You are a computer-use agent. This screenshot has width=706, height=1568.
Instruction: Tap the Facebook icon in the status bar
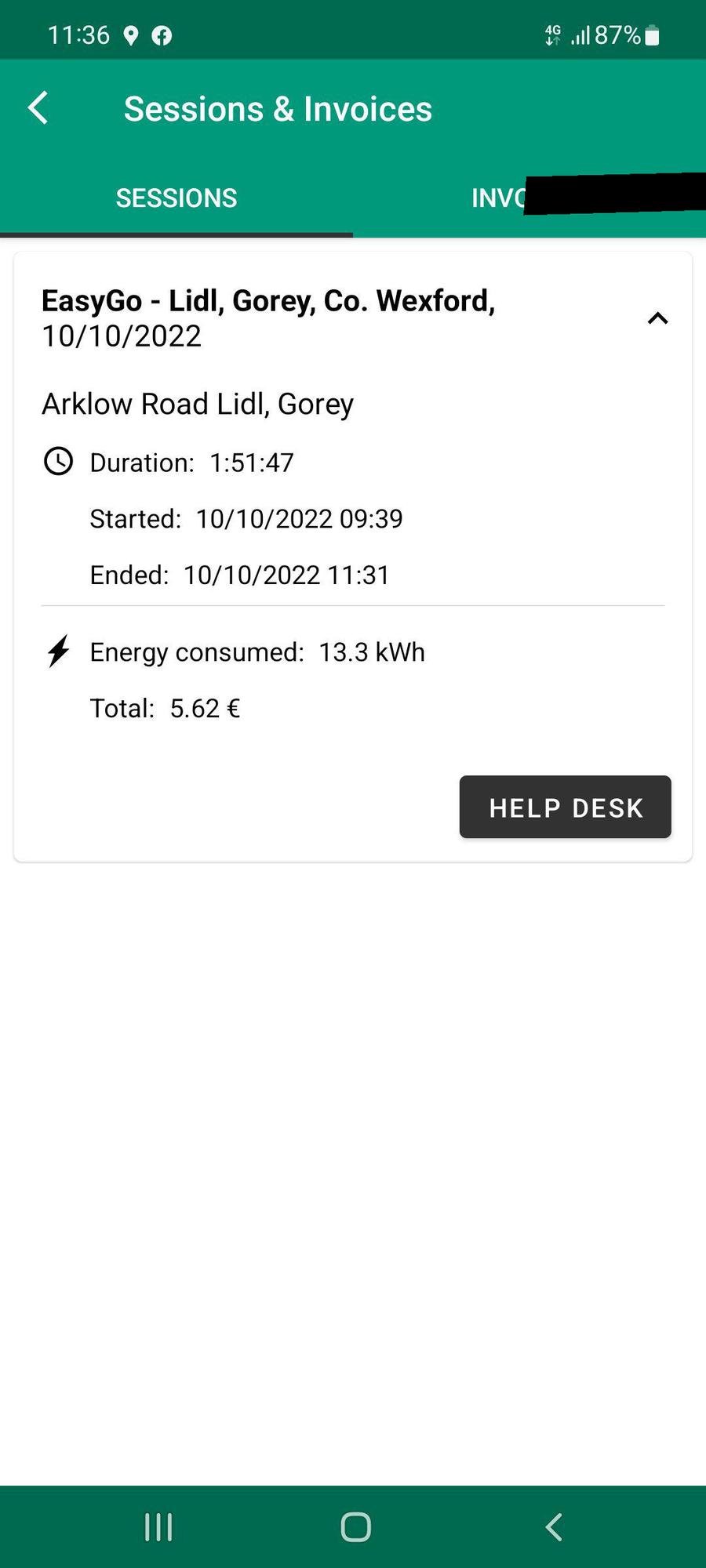click(x=162, y=34)
